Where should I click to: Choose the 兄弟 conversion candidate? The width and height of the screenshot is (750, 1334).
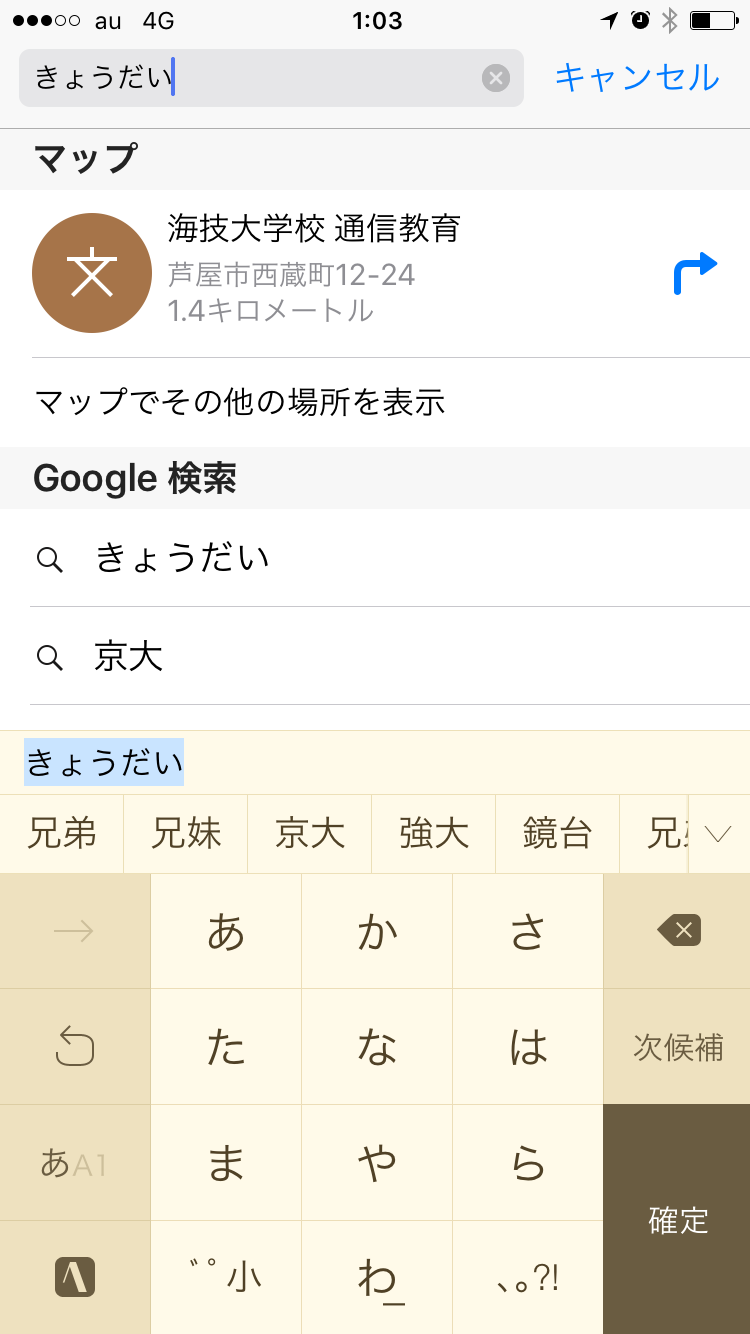tap(62, 833)
